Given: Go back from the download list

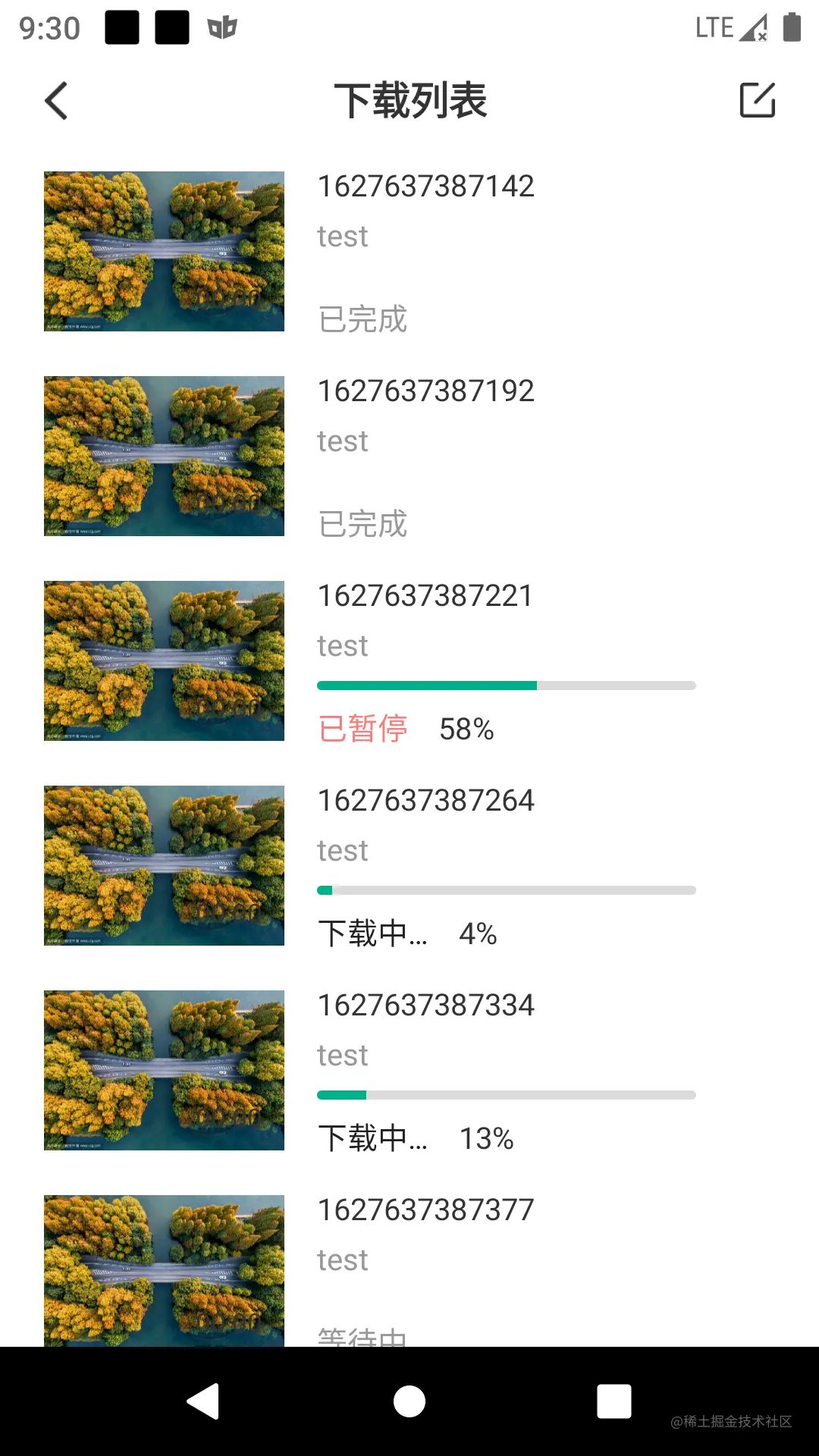Looking at the screenshot, I should [x=56, y=101].
